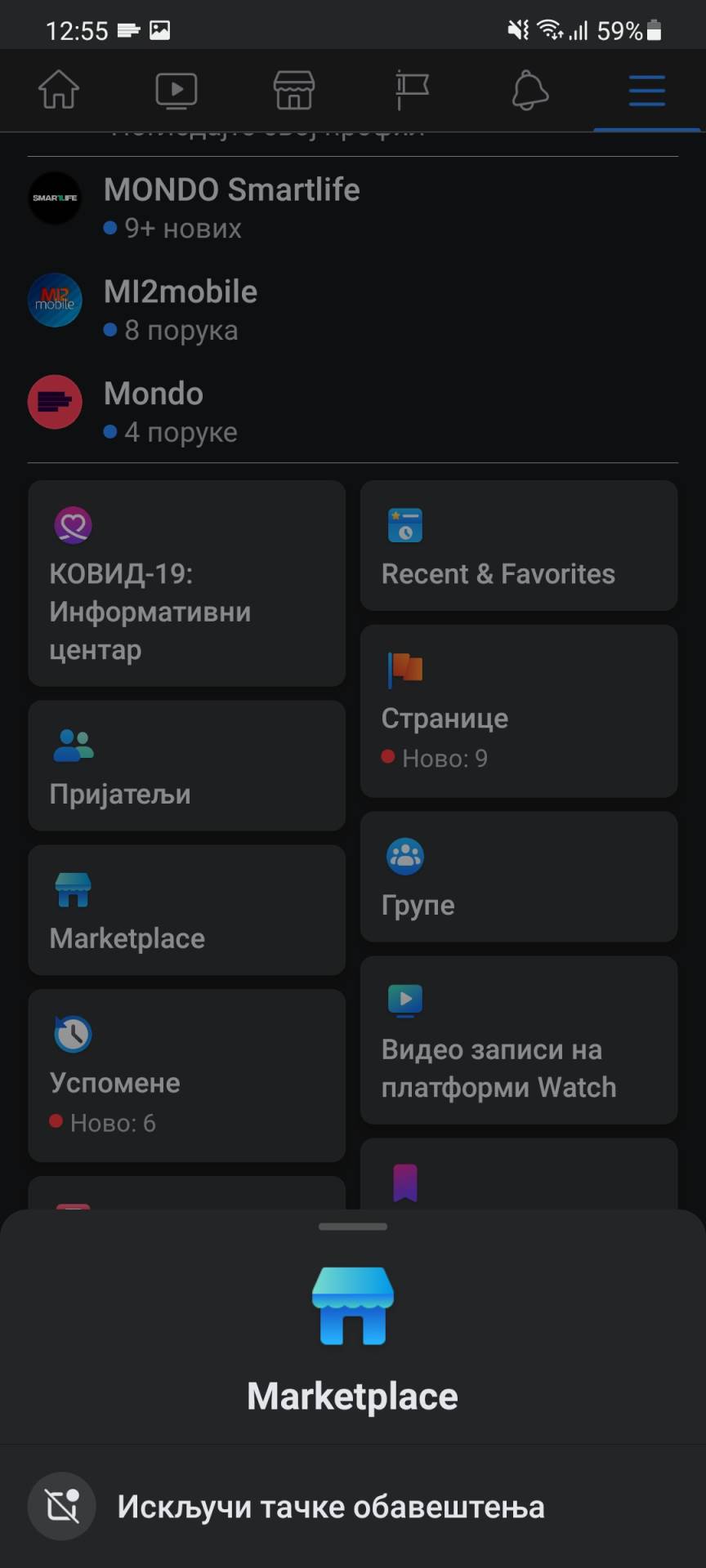Viewport: 706px width, 1568px height.
Task: Open the Пријатељи card
Action: point(186,765)
